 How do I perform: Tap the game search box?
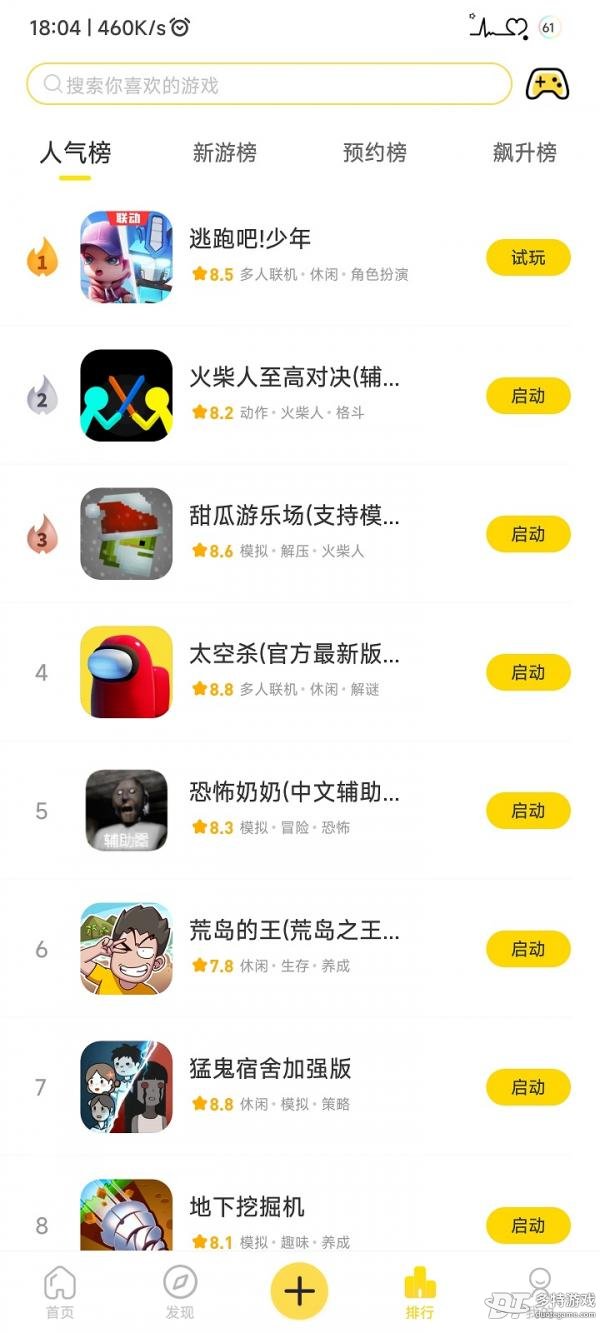coord(268,85)
